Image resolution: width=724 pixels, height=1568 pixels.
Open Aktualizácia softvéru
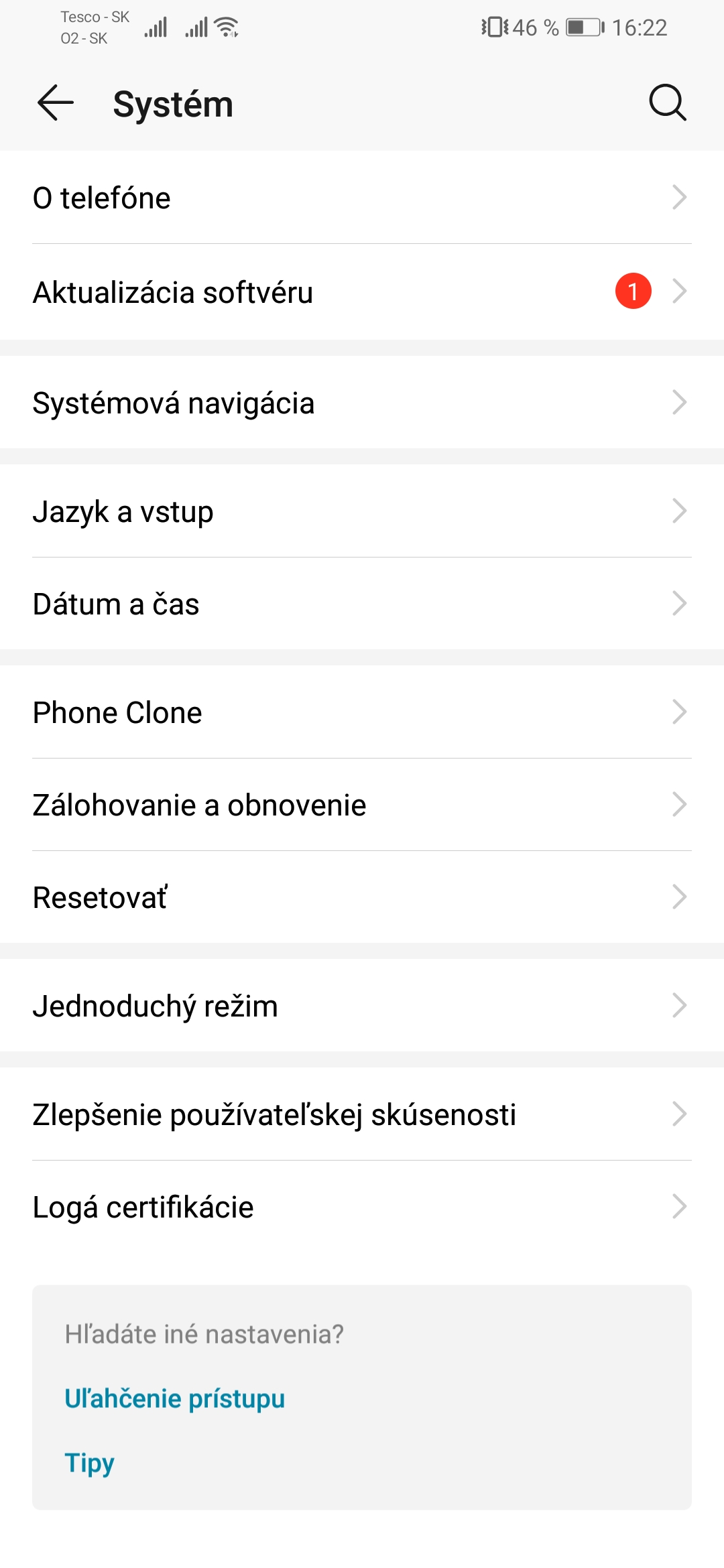362,291
